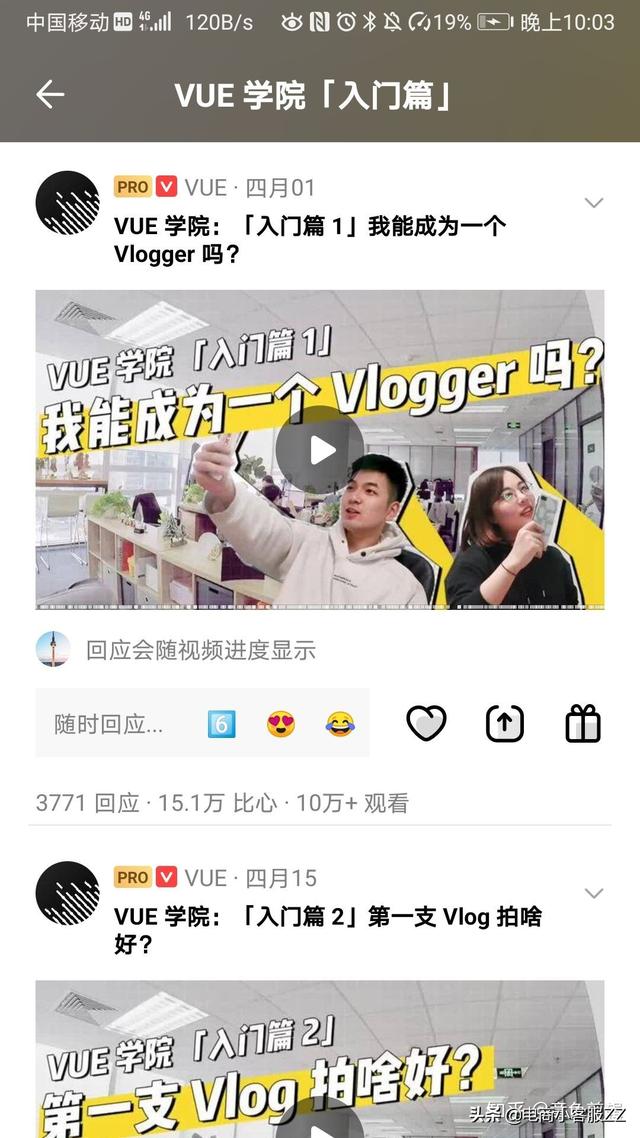Image resolution: width=640 pixels, height=1138 pixels.
Task: Send a gift for 入门篇 1 video
Action: coord(583,723)
